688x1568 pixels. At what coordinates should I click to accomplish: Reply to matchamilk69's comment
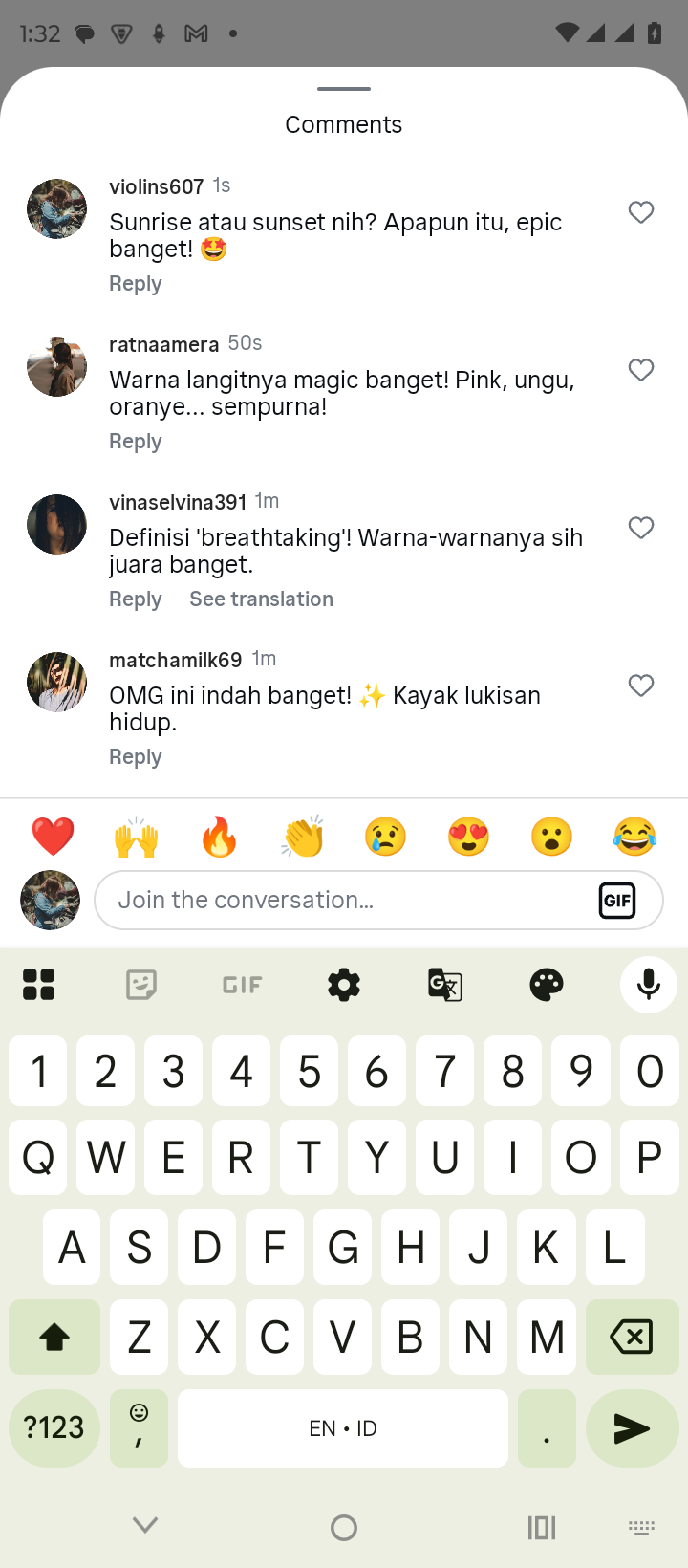pos(136,757)
